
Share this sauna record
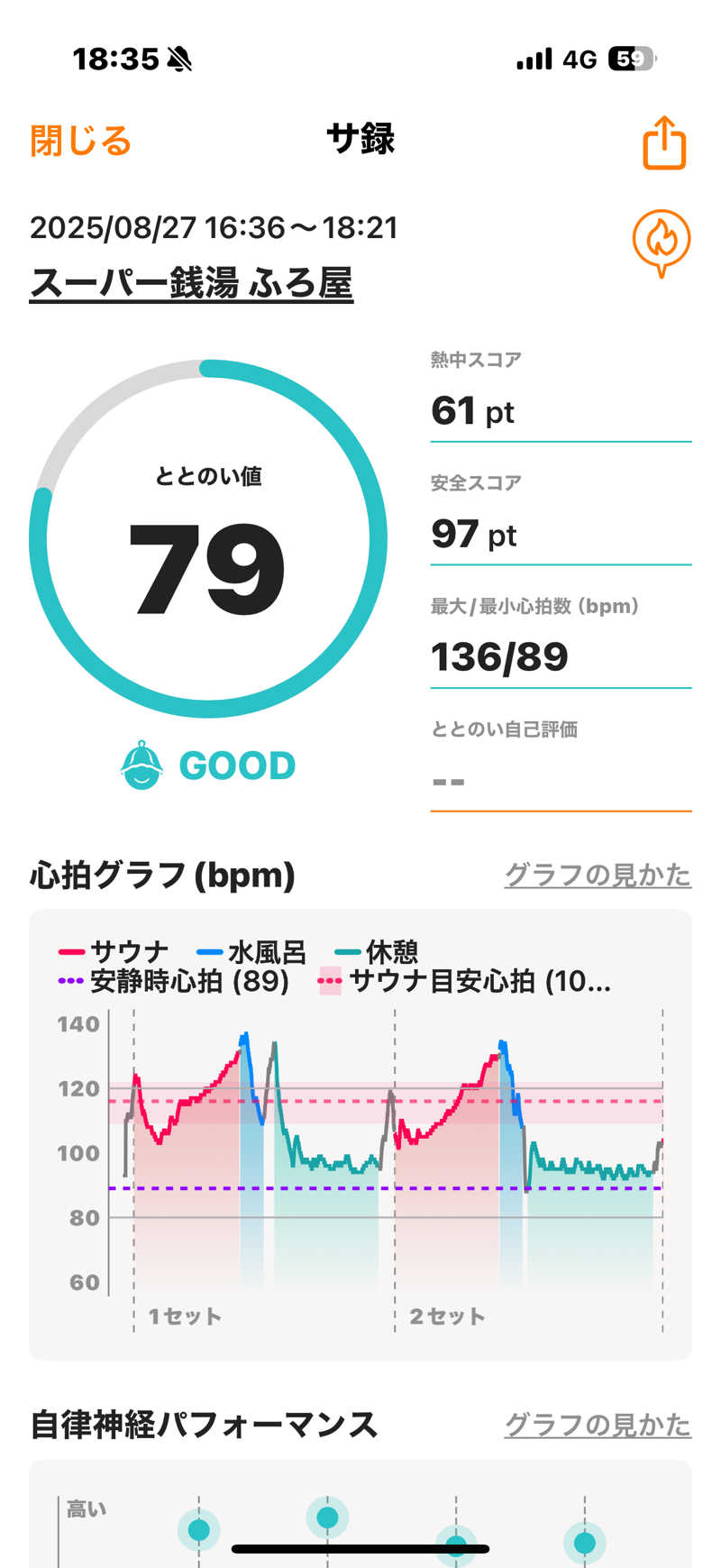[x=664, y=142]
